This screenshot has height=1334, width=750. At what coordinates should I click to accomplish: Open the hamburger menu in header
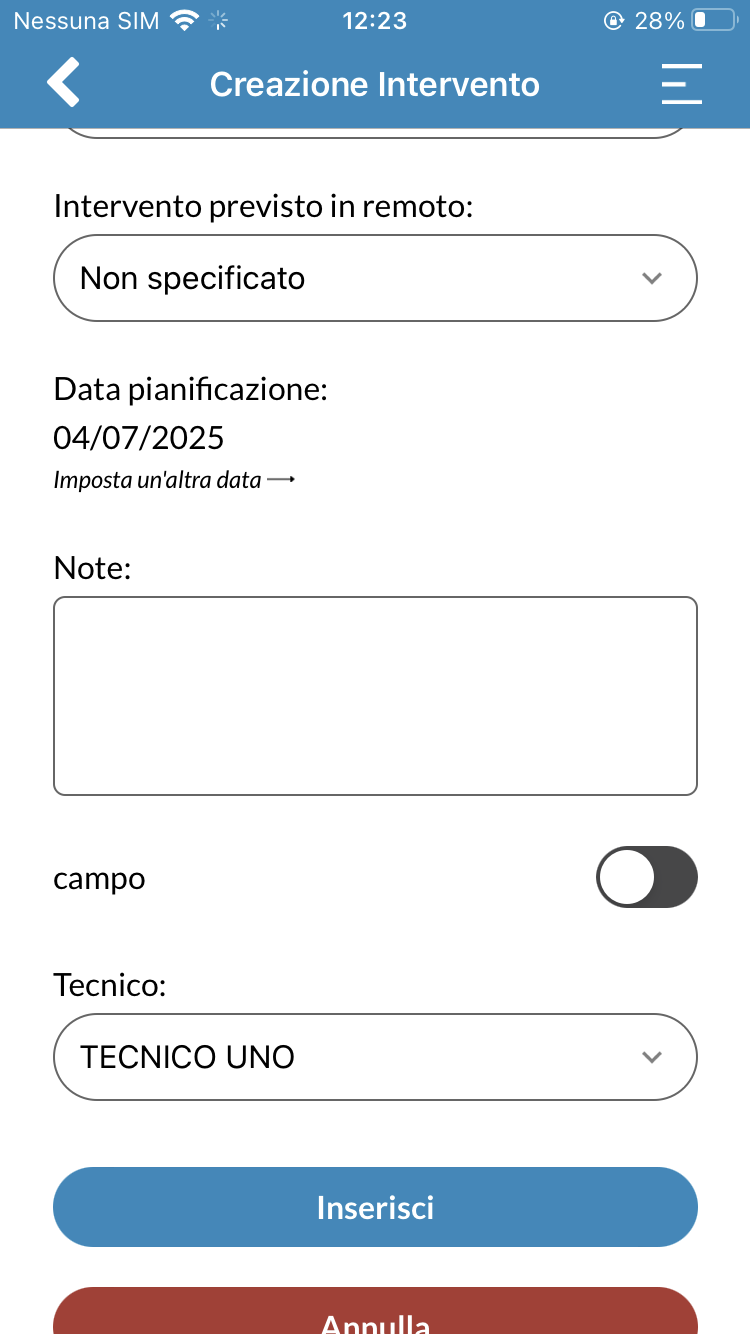(682, 84)
